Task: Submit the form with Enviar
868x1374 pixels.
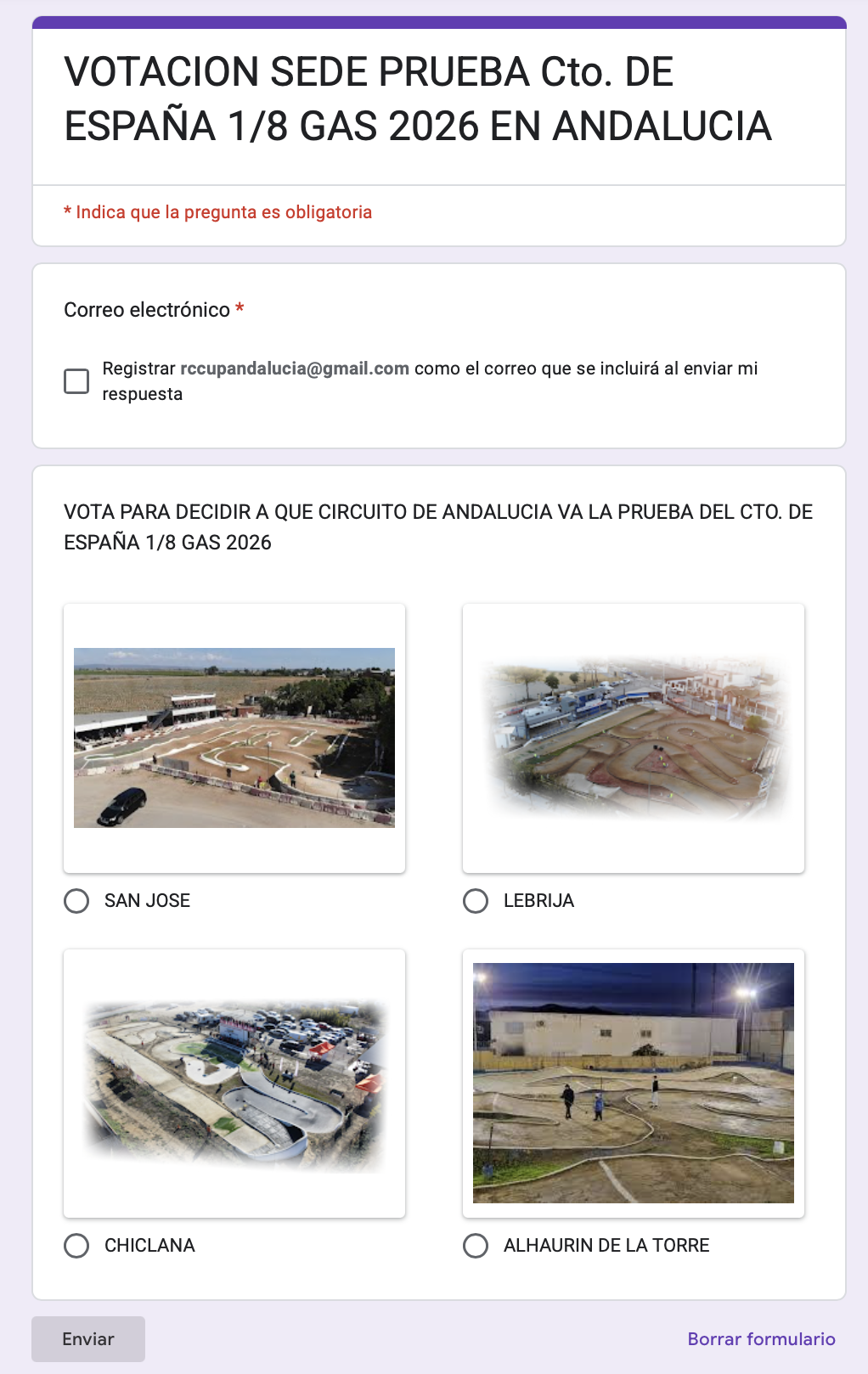Action: click(88, 1339)
